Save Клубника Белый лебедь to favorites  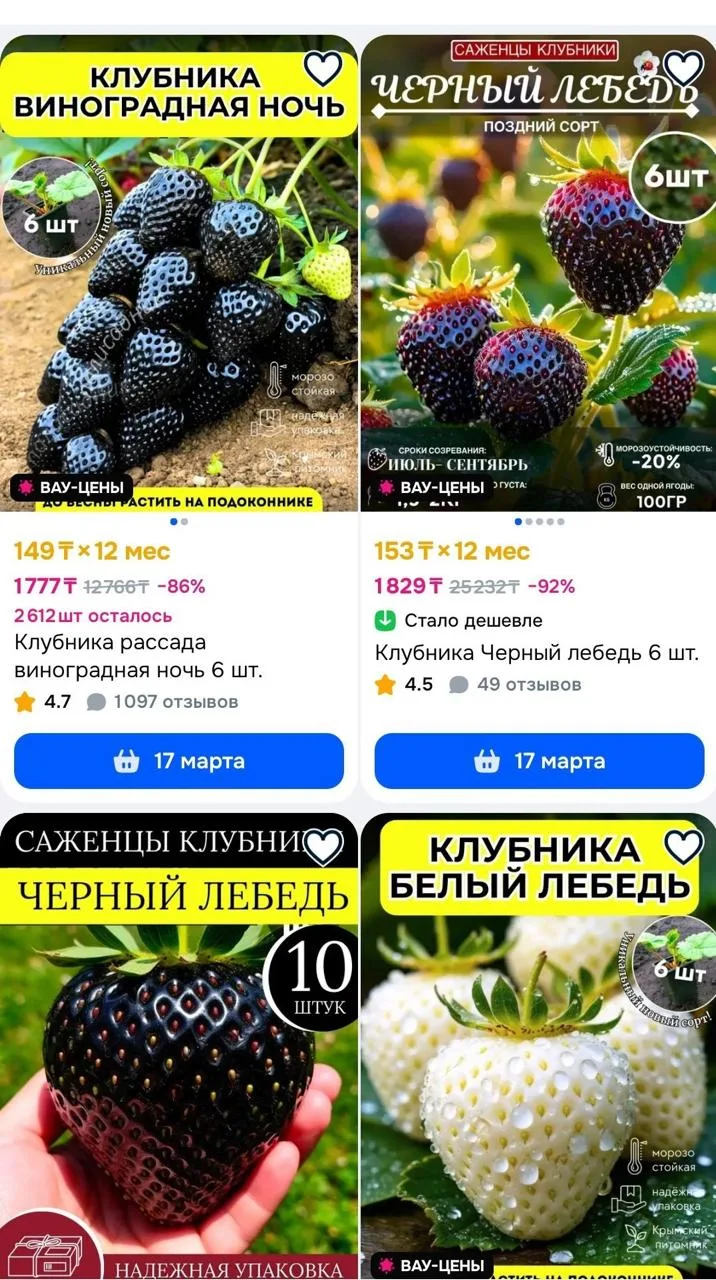(683, 848)
